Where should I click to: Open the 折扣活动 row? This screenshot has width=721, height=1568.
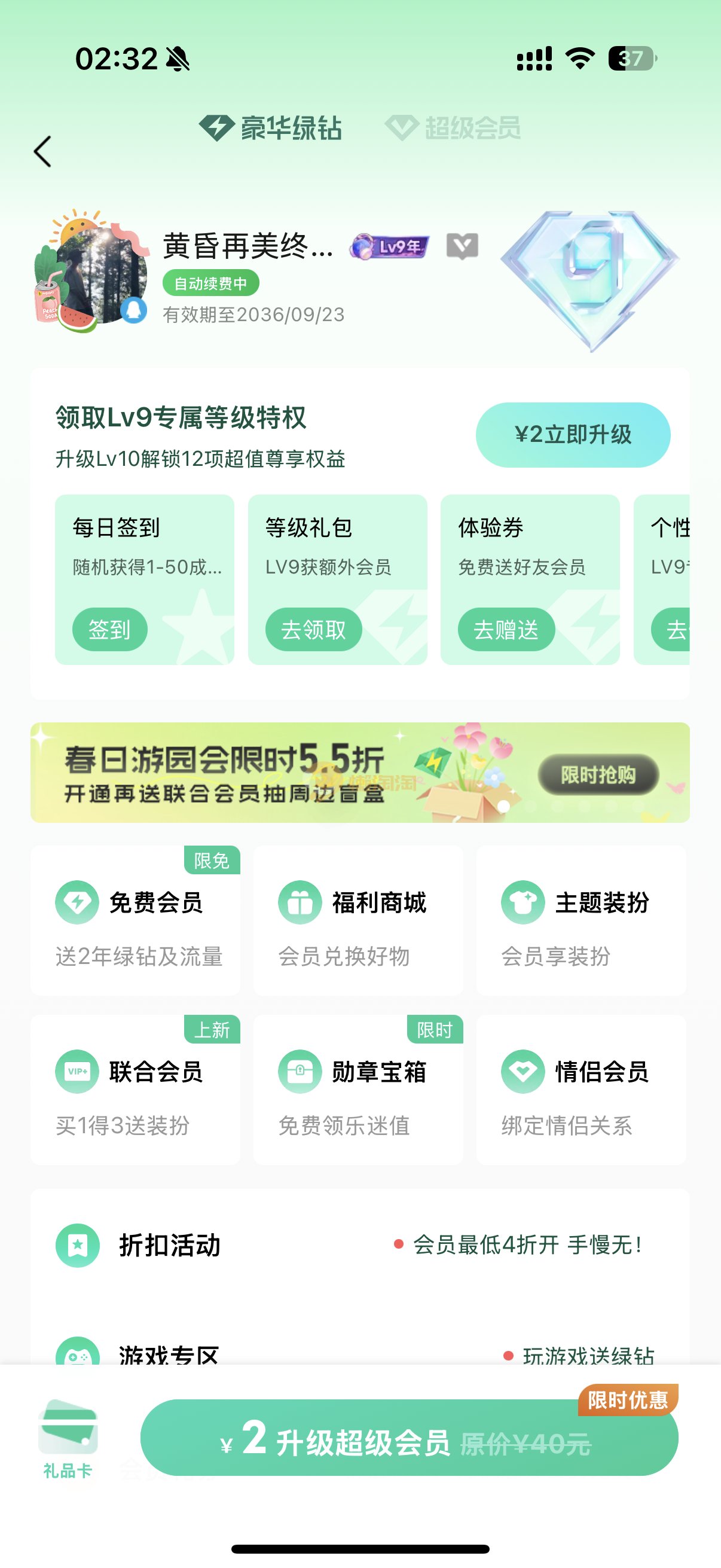coord(359,1246)
